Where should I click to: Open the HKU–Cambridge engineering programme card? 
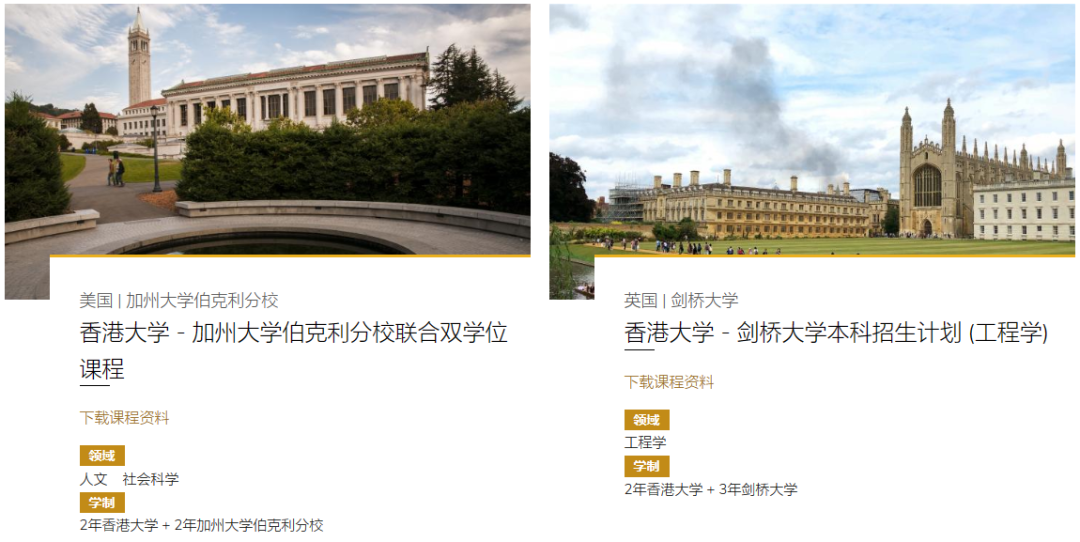[836, 334]
